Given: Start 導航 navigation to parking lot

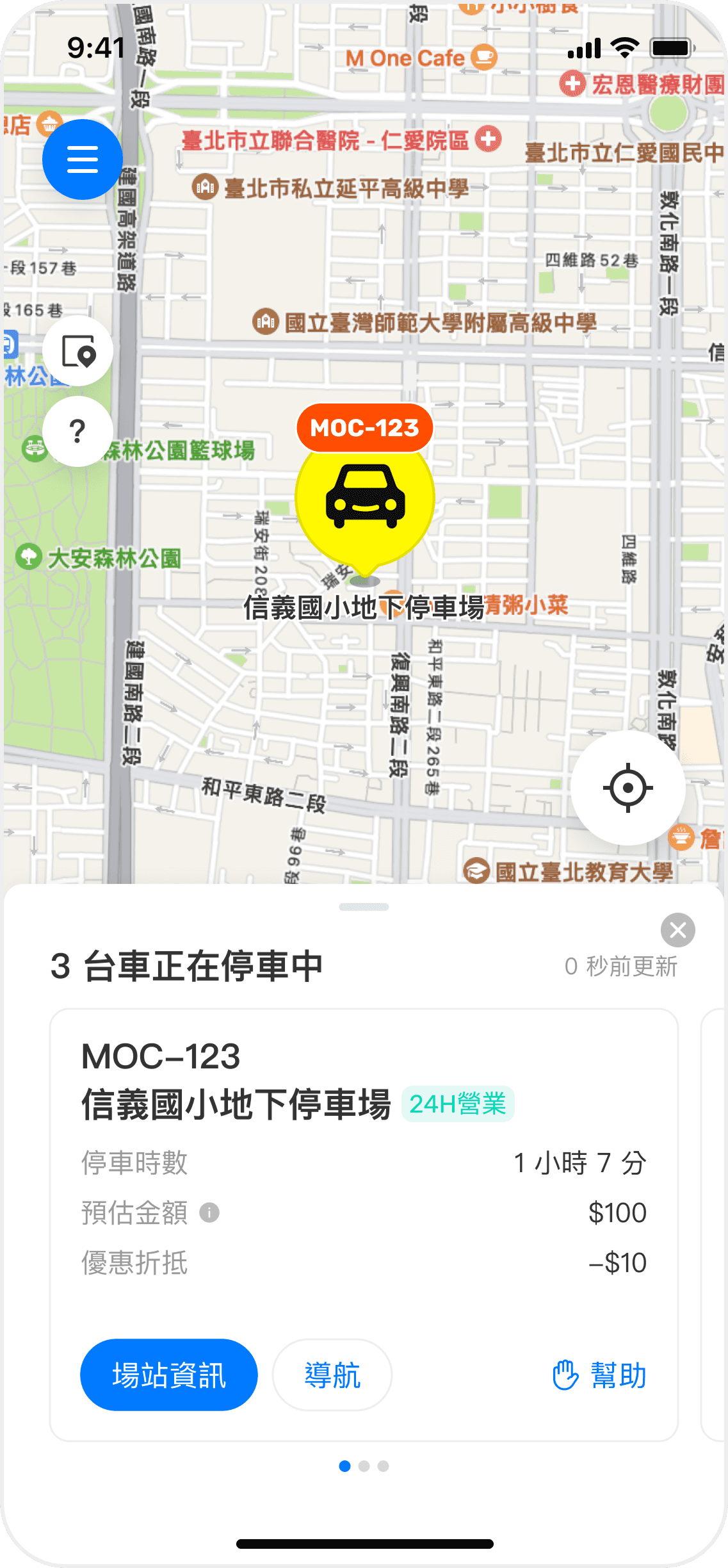Looking at the screenshot, I should click(332, 1375).
